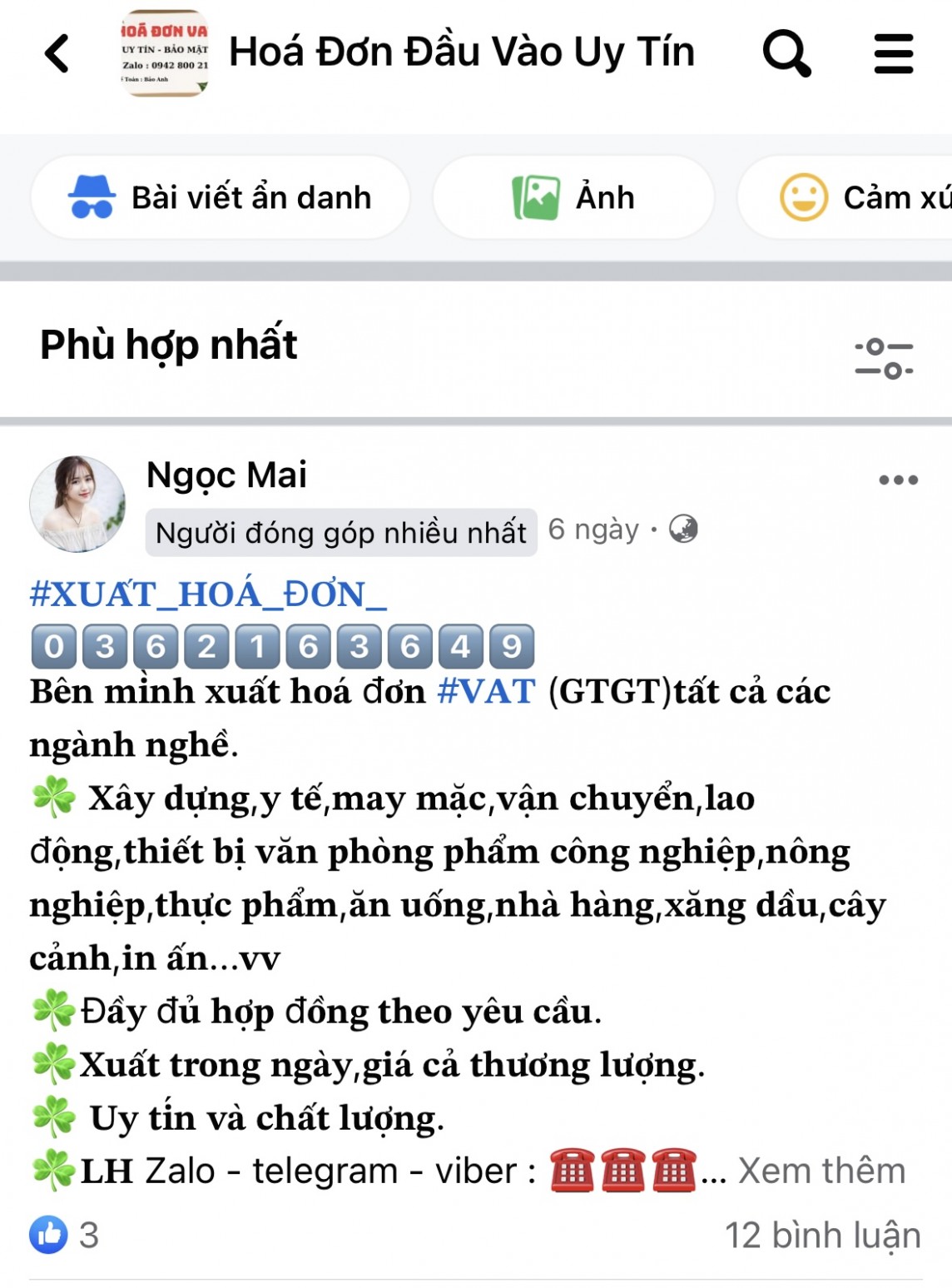Expand post with Xem thêm
The width and height of the screenshot is (952, 1288).
[x=821, y=1171]
